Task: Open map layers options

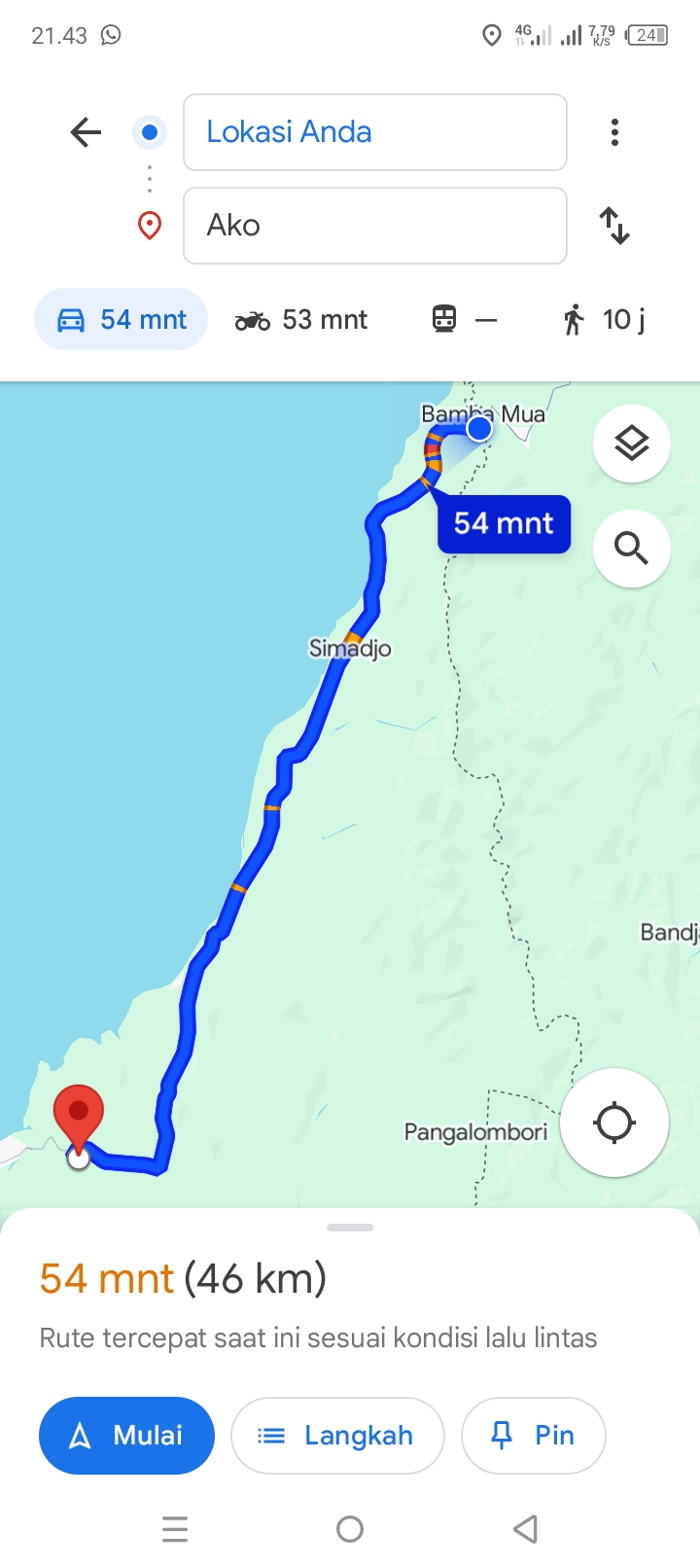Action: [x=632, y=444]
